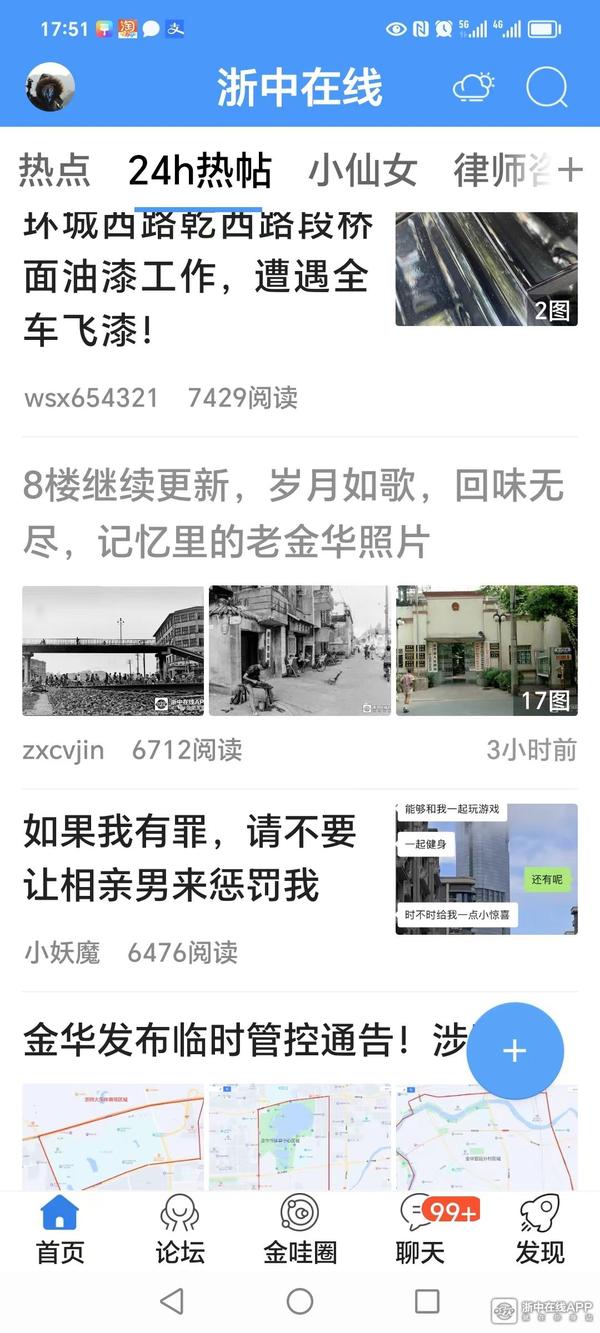This screenshot has width=600, height=1333.
Task: Select the 24h热帖 tab
Action: coord(199,171)
